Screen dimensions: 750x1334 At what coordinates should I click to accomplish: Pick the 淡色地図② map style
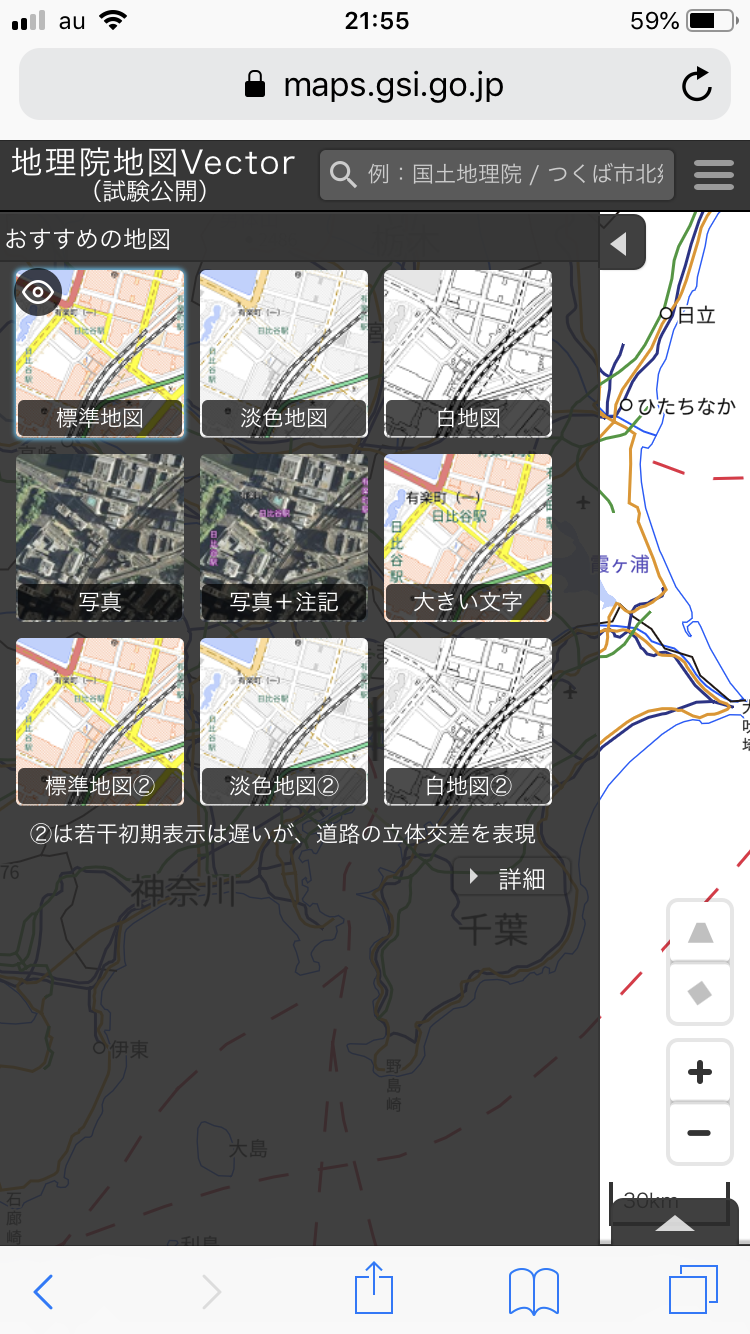284,721
